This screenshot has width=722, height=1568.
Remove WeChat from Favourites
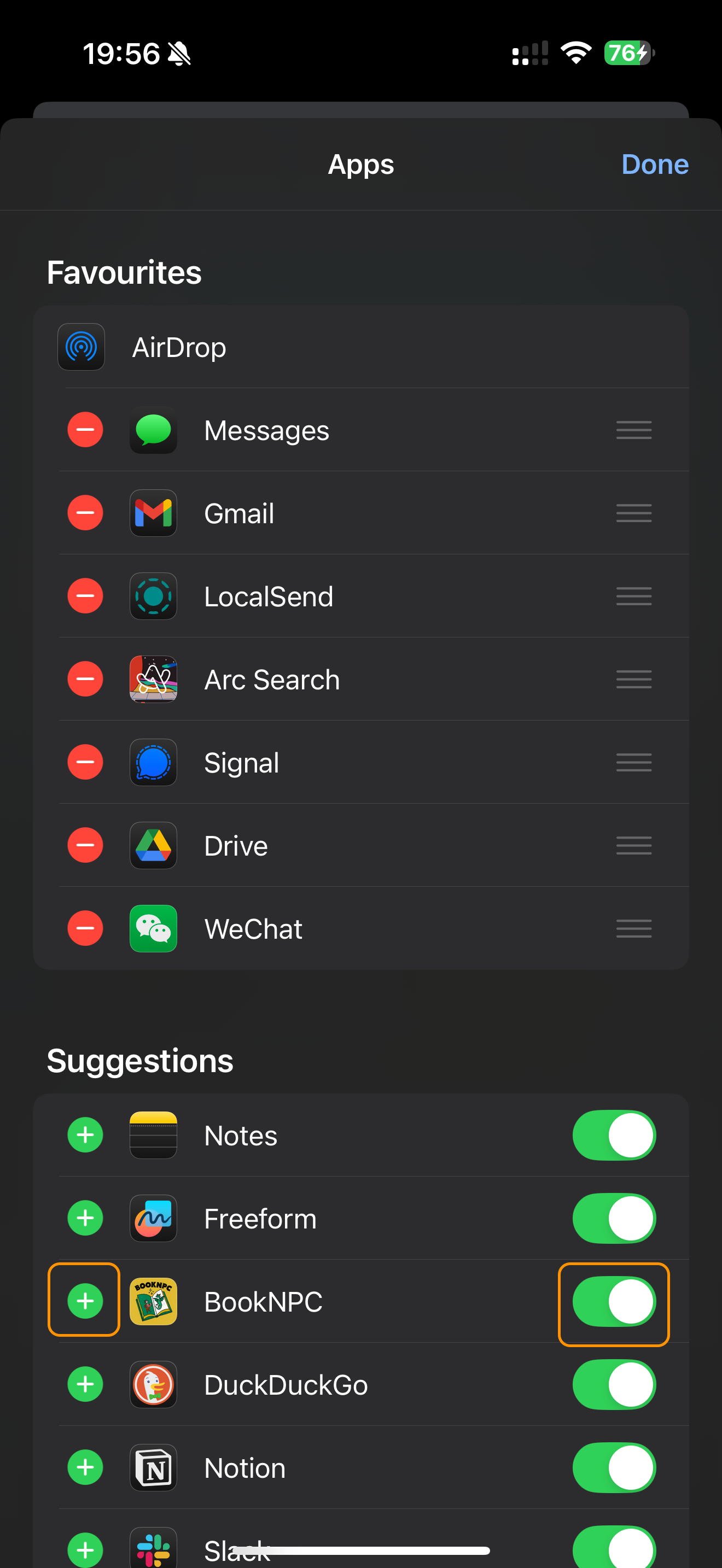(85, 928)
